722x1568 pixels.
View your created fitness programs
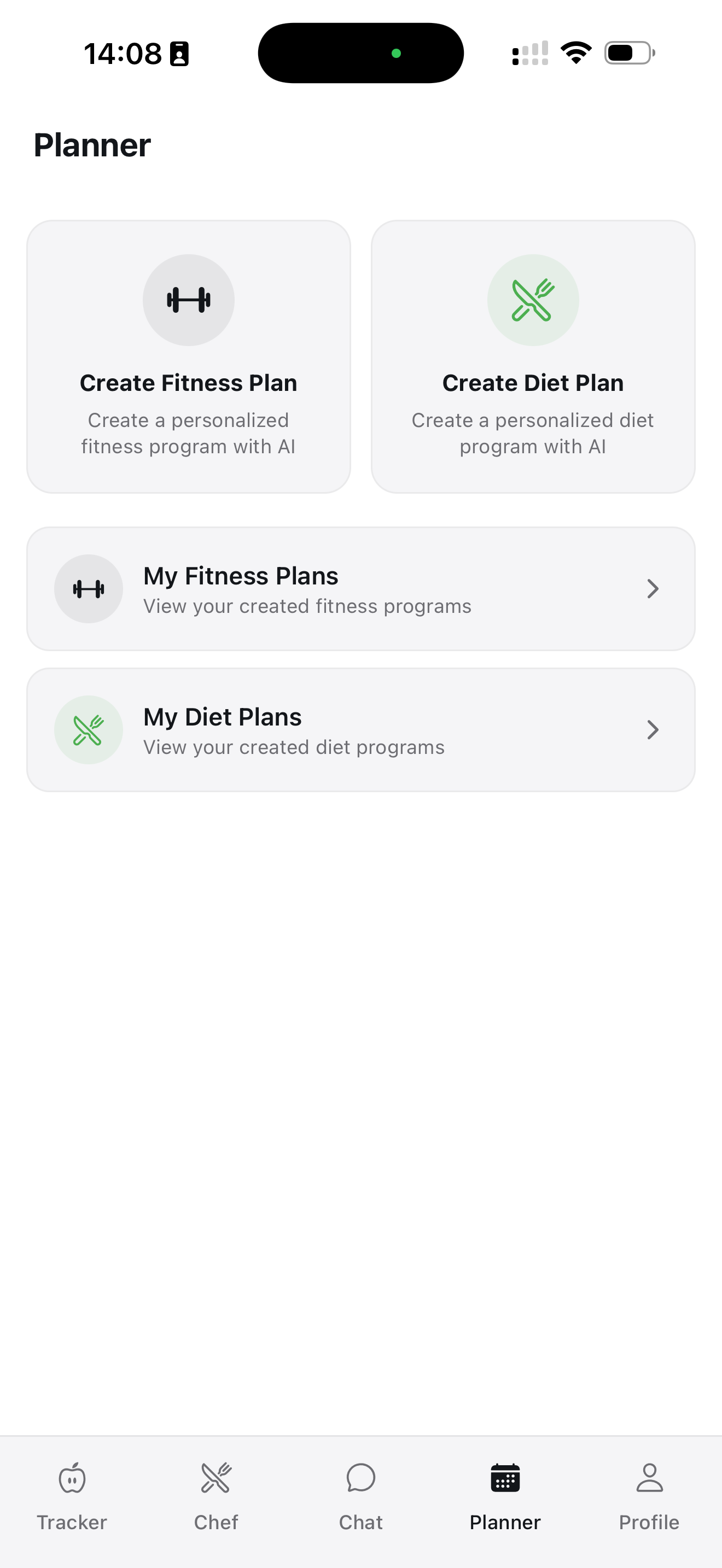(361, 588)
